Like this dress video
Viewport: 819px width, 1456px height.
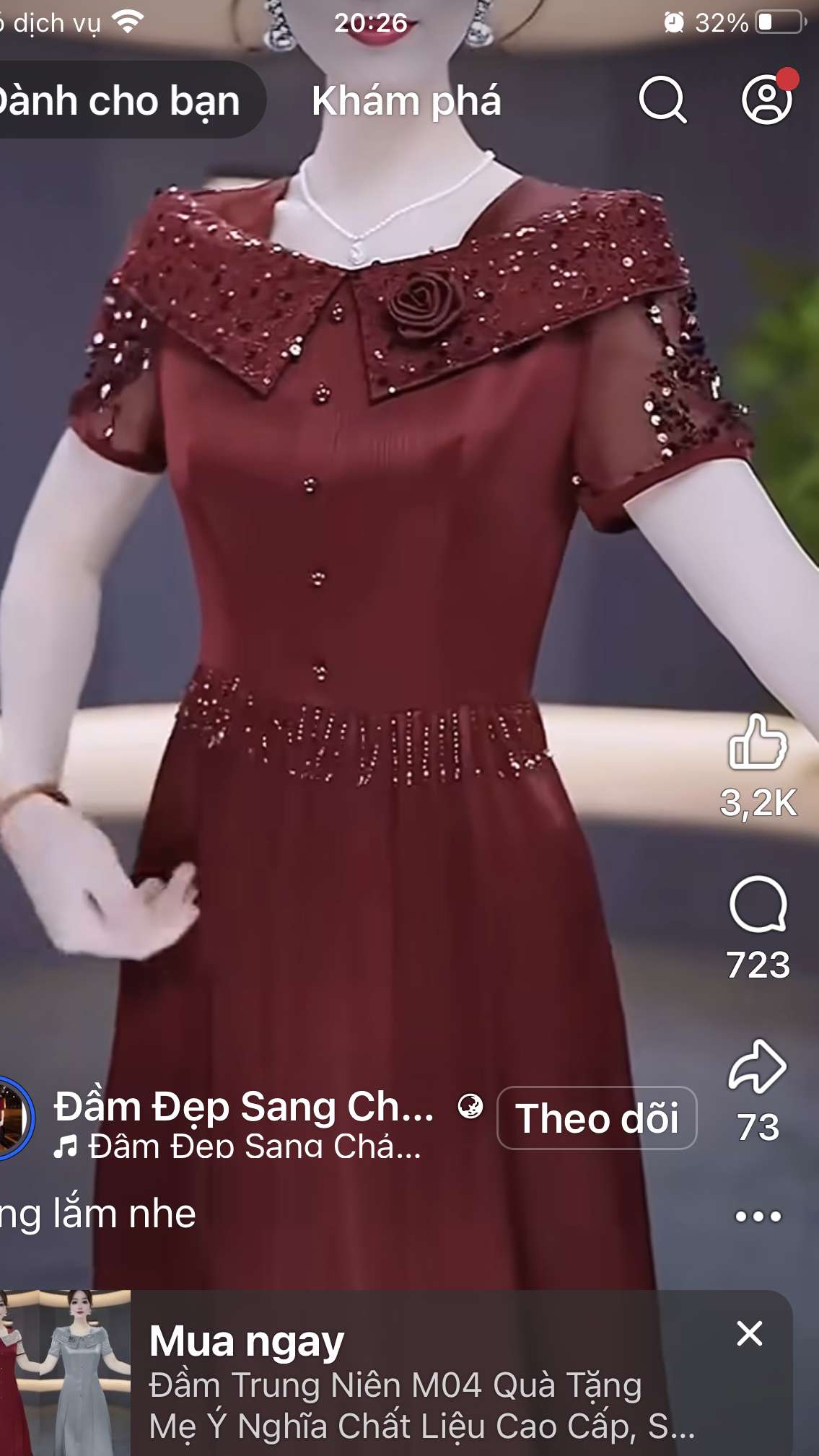757,742
